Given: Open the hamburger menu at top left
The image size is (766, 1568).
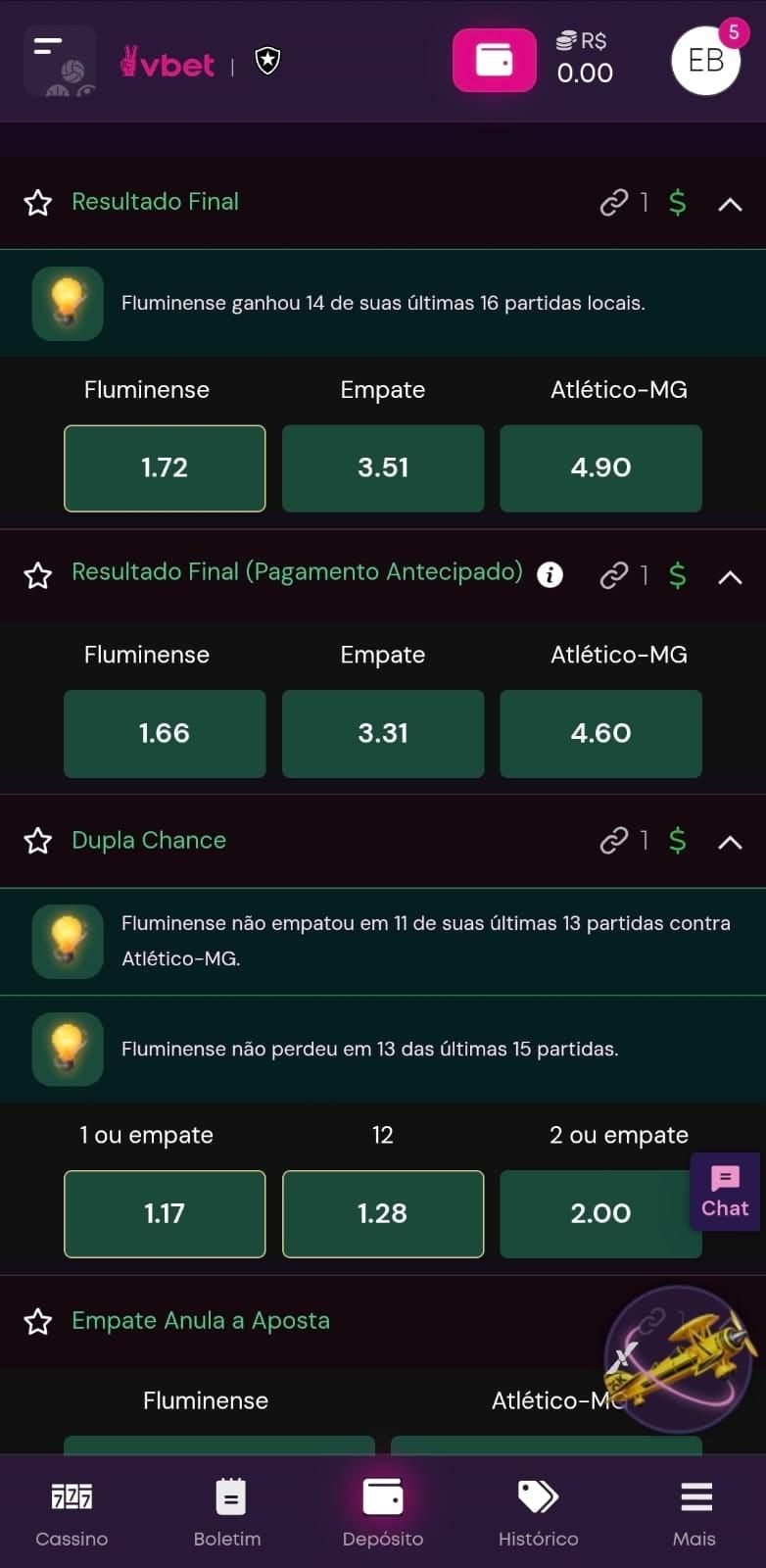Looking at the screenshot, I should click(x=46, y=44).
